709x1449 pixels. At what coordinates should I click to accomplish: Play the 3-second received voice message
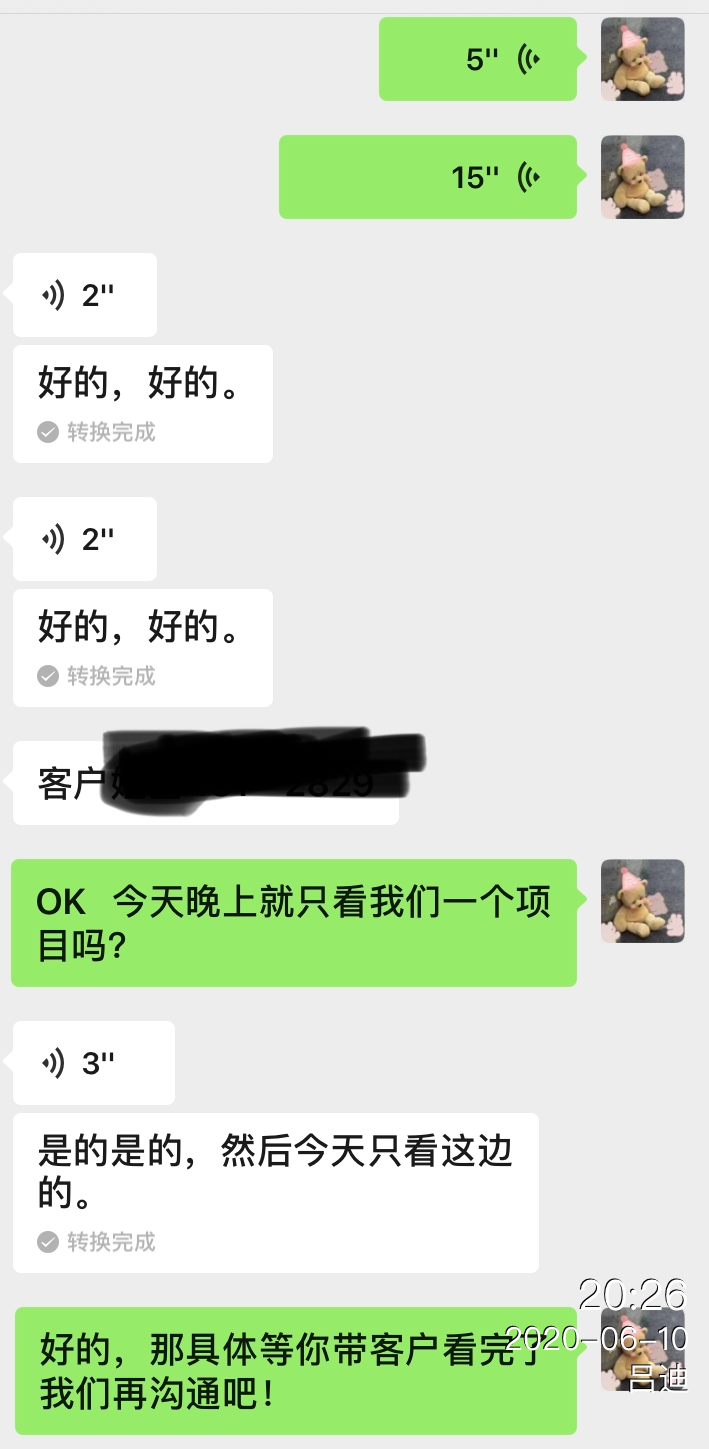[94, 1062]
